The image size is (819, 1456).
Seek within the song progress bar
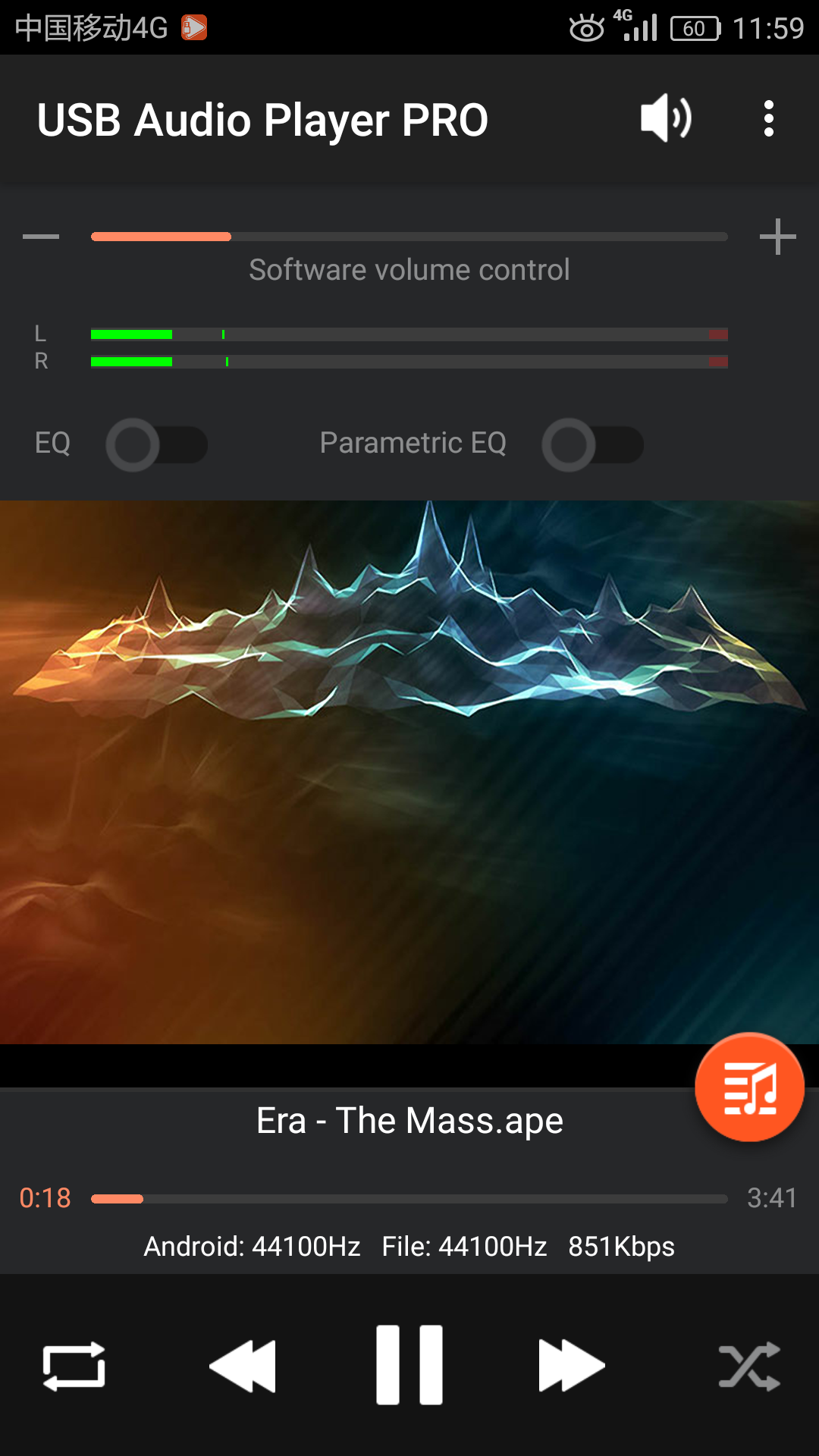[409, 1198]
